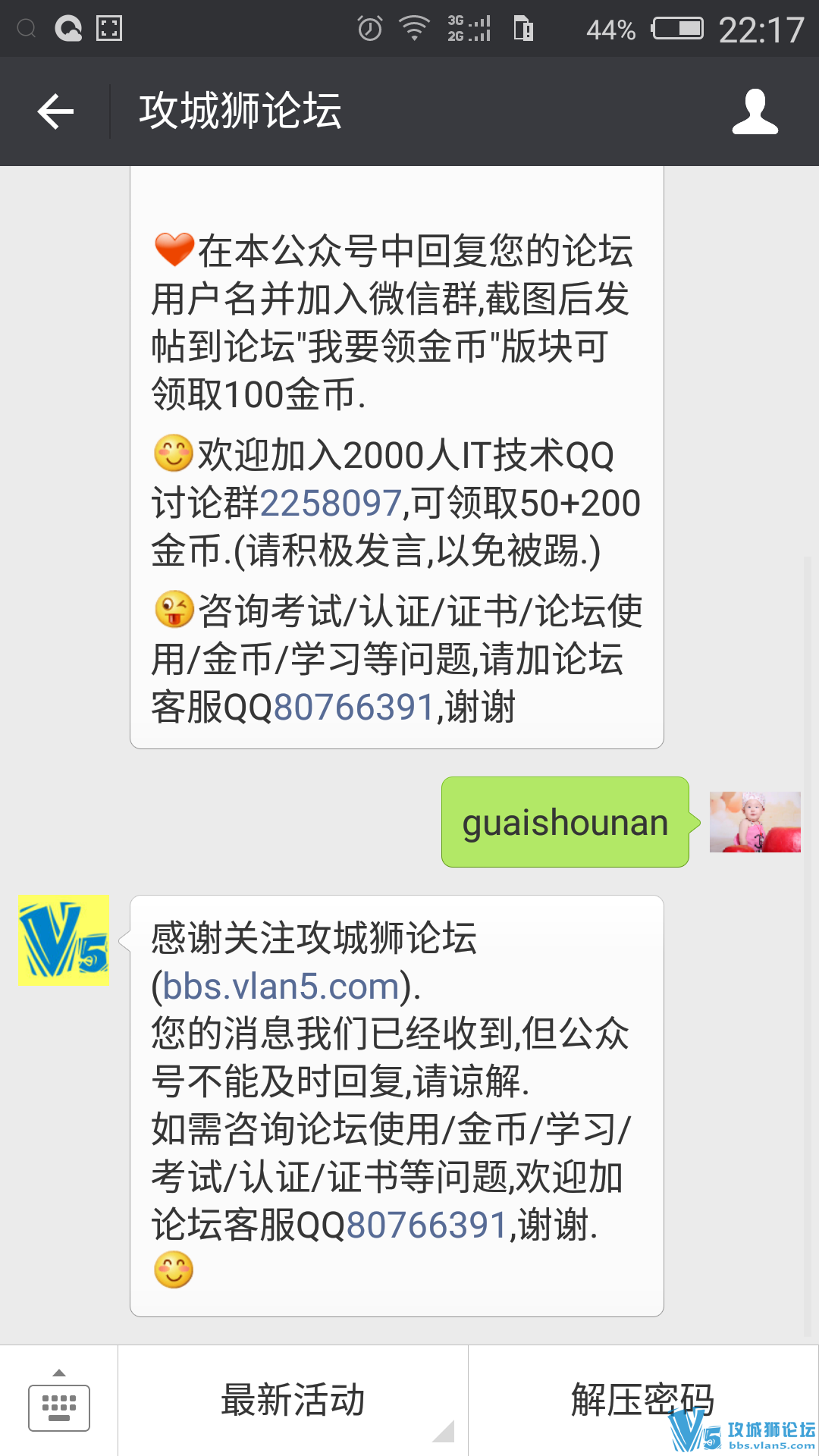Open the 最新活动 menu

(x=293, y=1400)
